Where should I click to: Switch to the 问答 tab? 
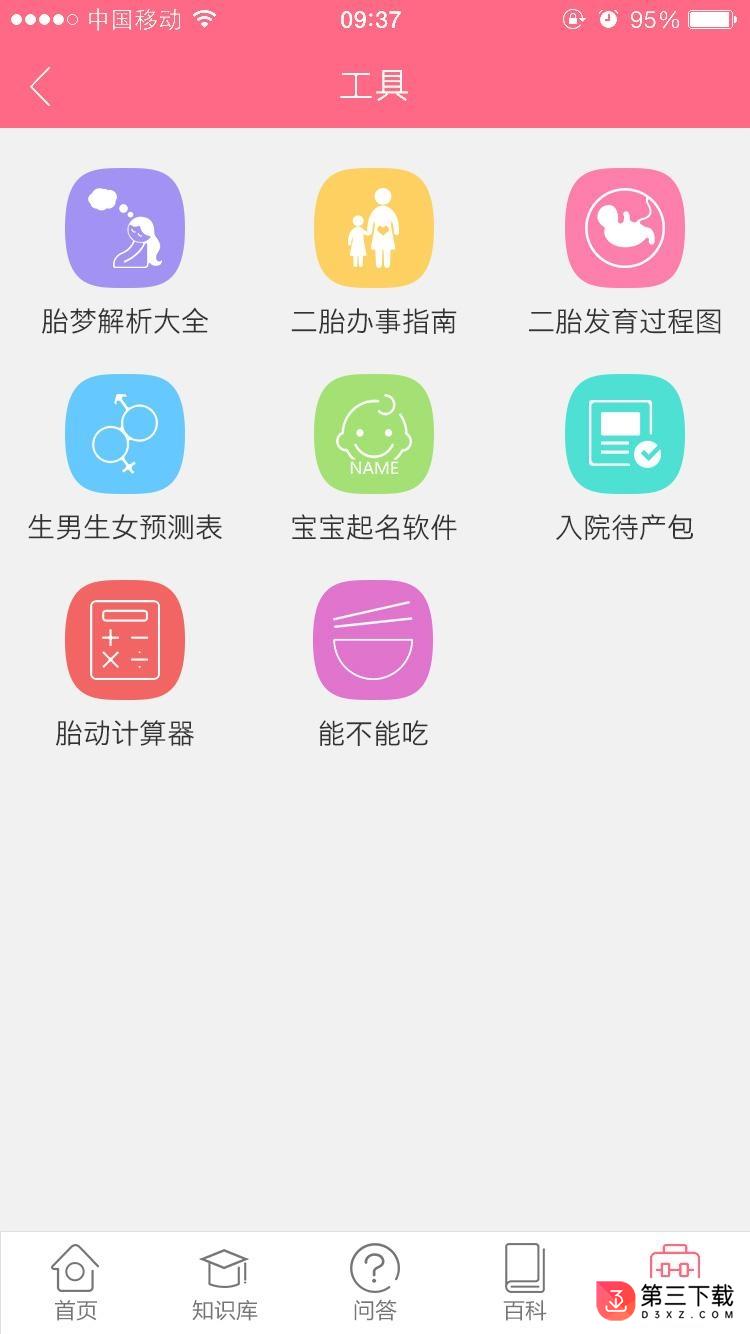click(375, 1282)
